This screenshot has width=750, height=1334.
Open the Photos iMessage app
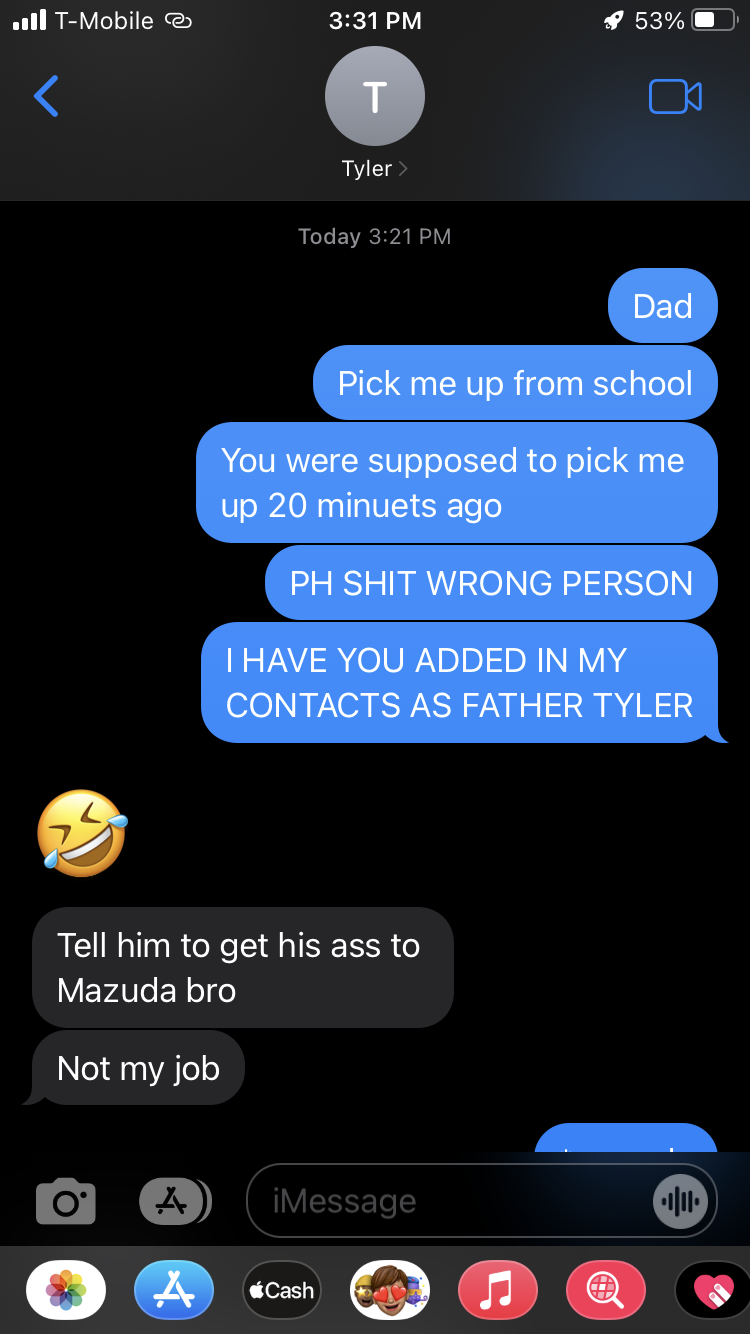pos(66,1290)
